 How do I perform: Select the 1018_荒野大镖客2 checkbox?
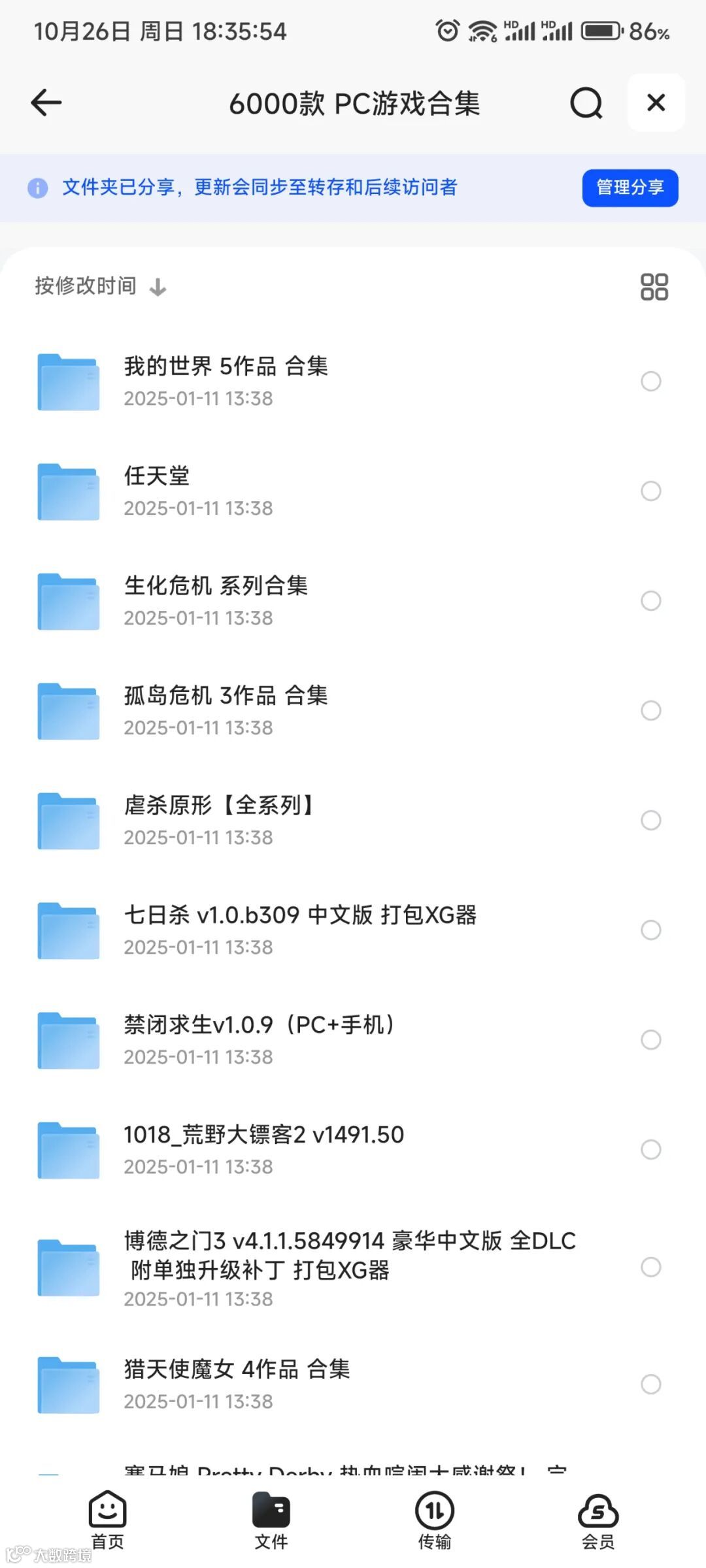[x=650, y=1149]
